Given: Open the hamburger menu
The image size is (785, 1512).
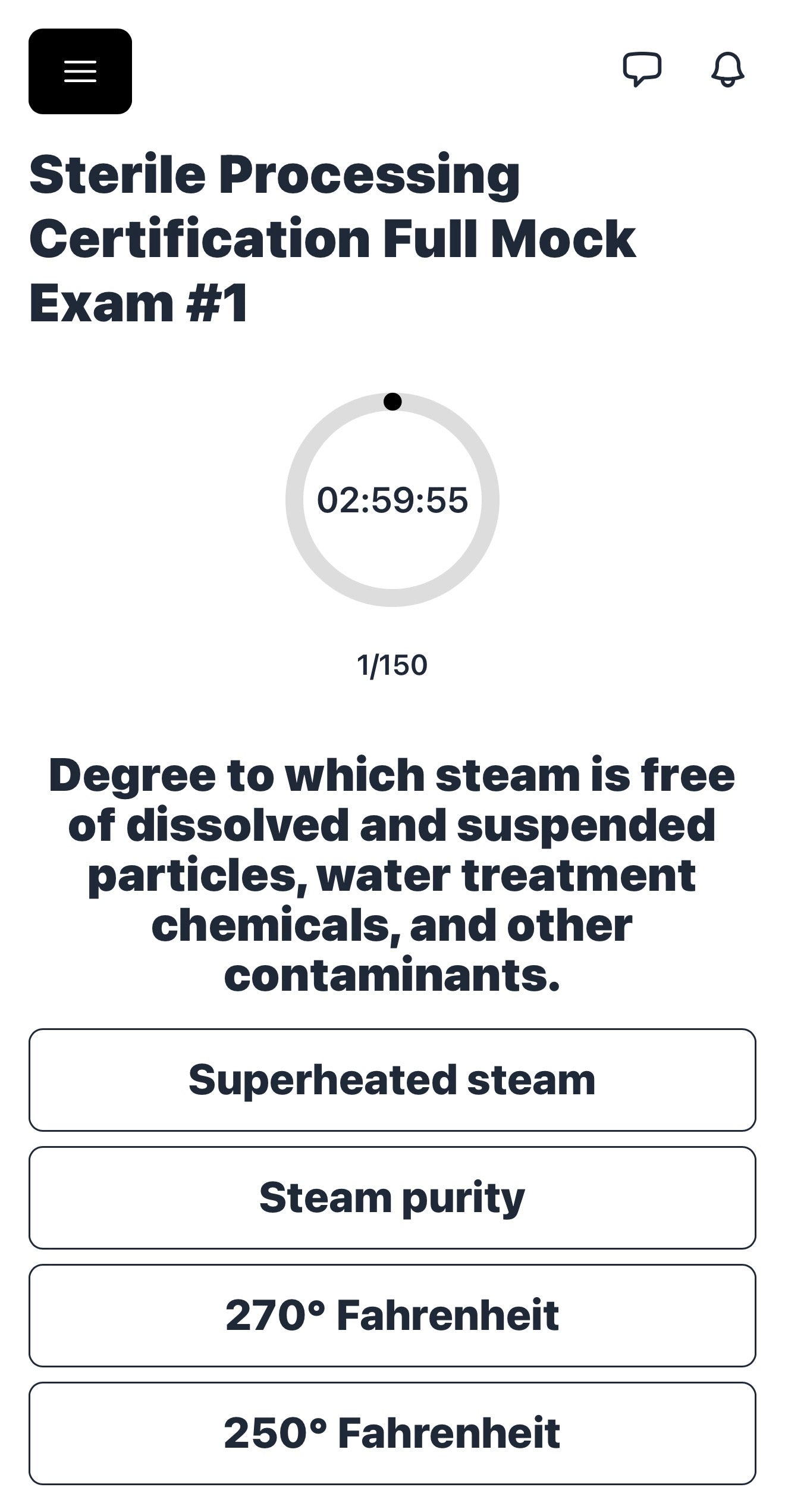Looking at the screenshot, I should 80,71.
